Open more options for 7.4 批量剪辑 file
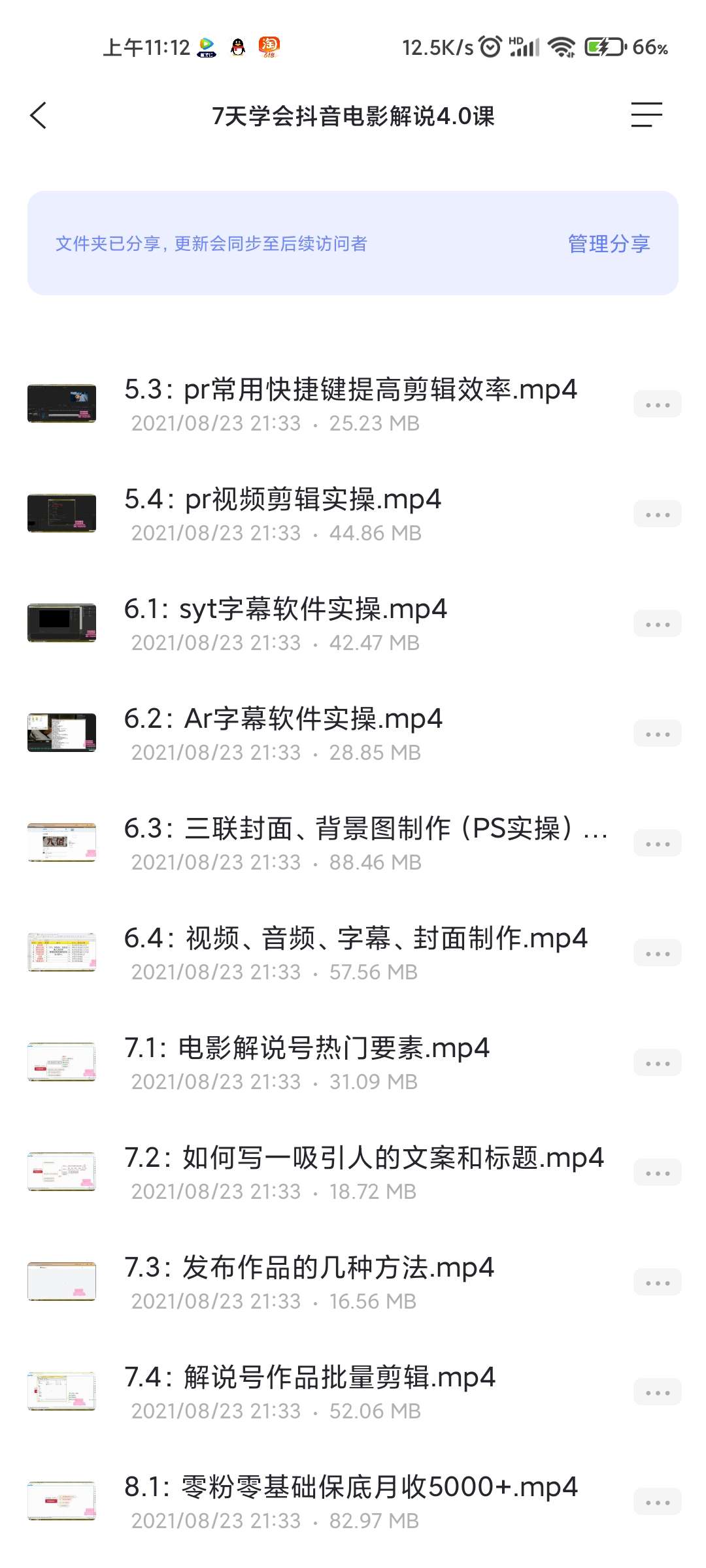This screenshot has width=706, height=1568. click(x=657, y=1392)
